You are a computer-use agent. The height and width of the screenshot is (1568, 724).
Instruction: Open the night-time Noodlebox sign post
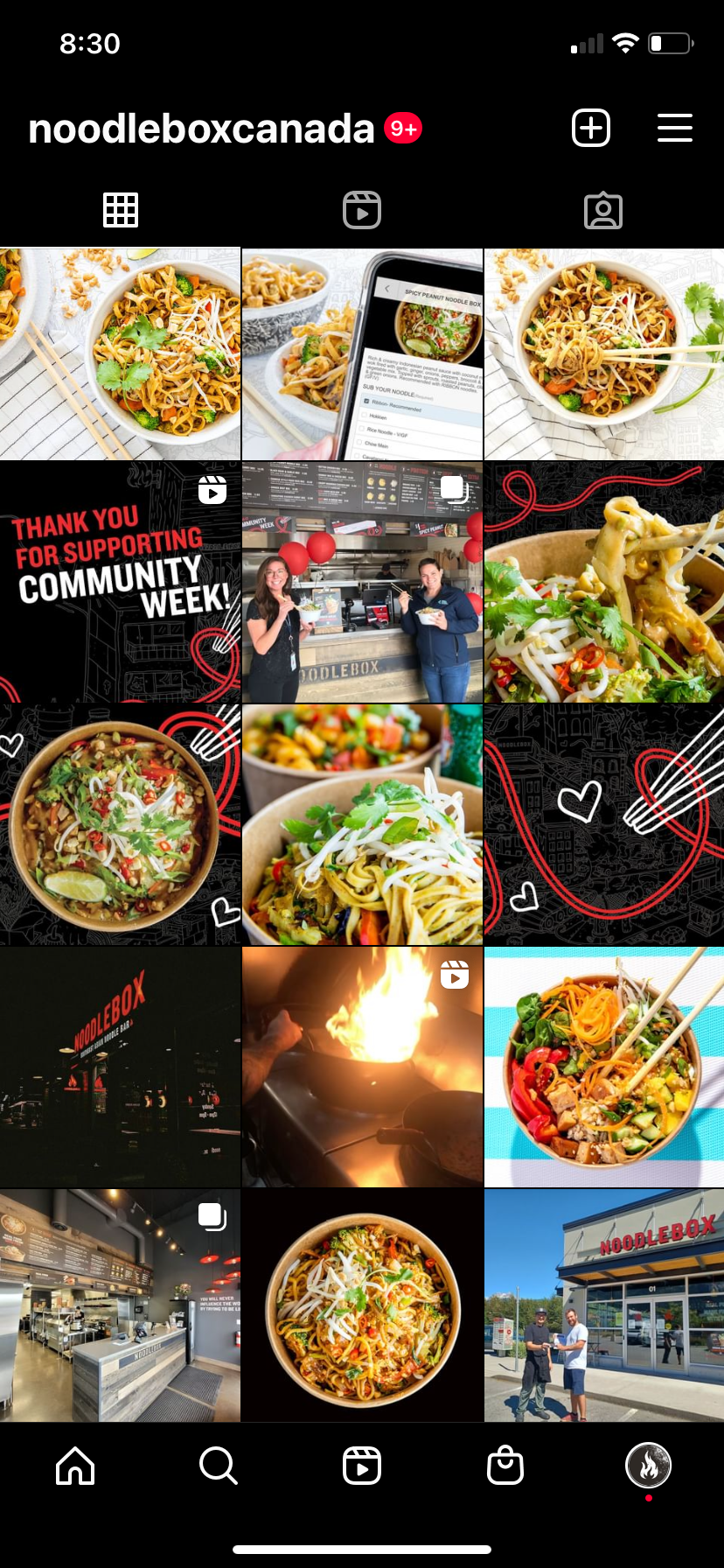(x=120, y=1066)
